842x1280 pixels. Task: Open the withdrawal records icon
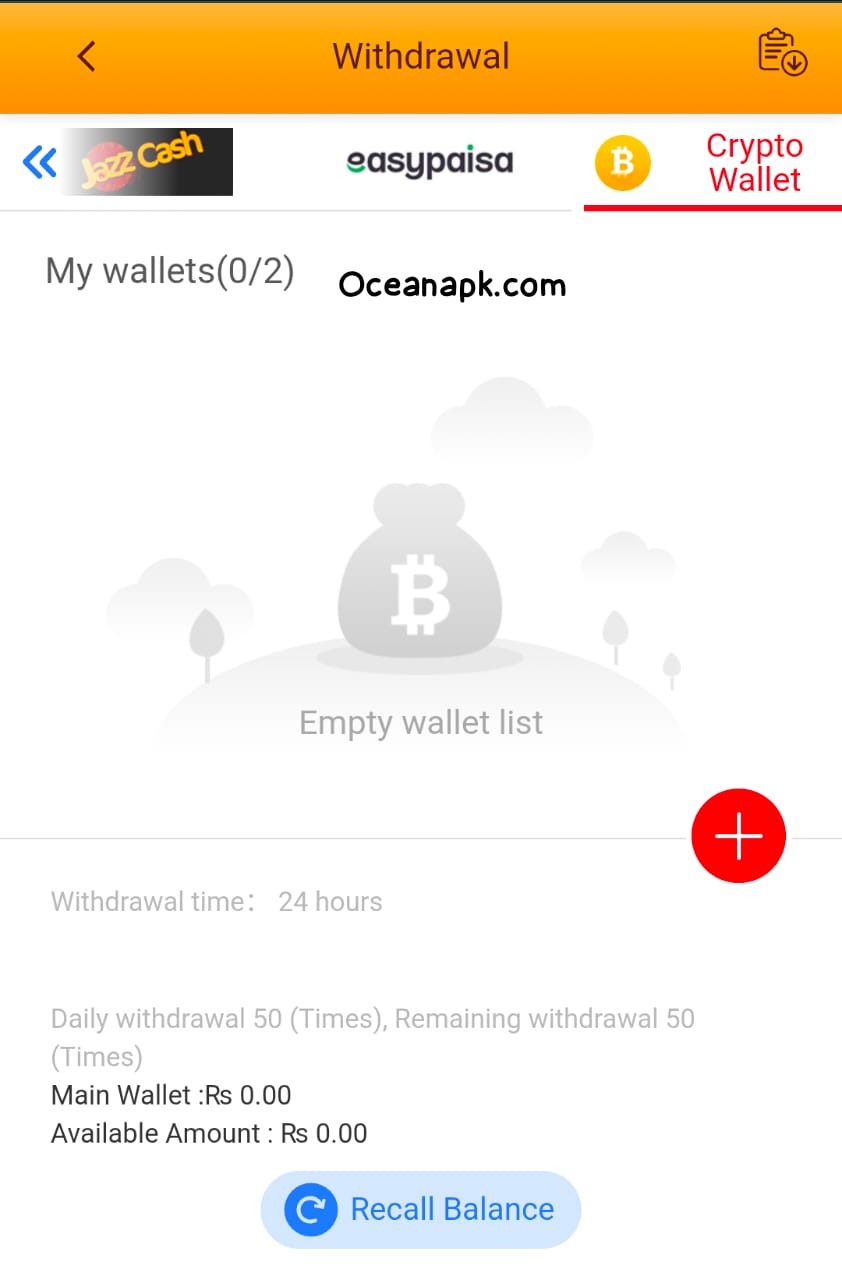[x=782, y=54]
